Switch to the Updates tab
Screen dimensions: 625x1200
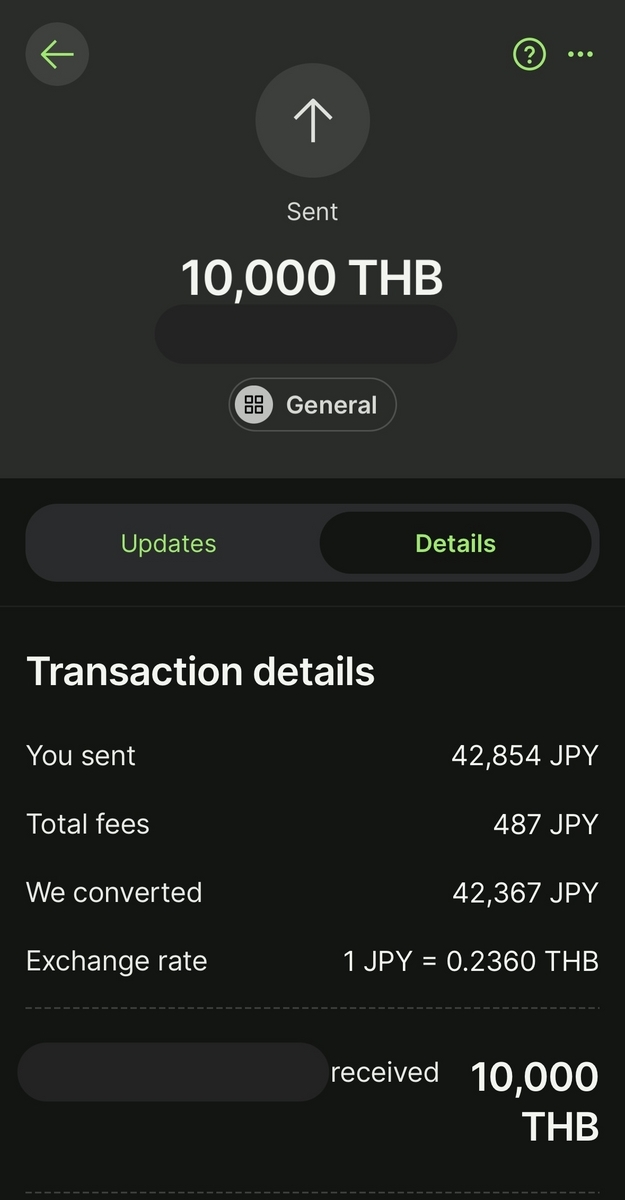[x=168, y=543]
